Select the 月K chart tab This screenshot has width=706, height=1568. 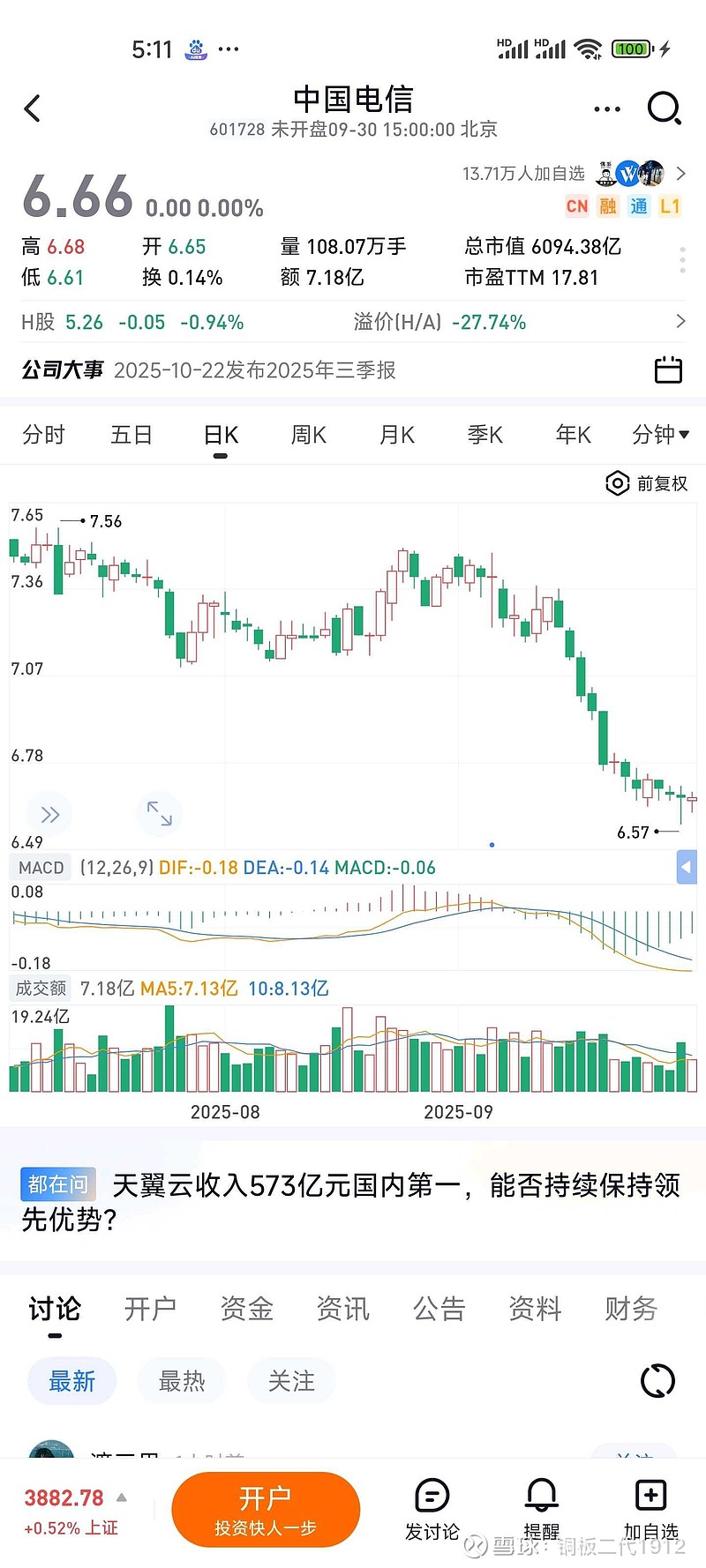(x=396, y=435)
